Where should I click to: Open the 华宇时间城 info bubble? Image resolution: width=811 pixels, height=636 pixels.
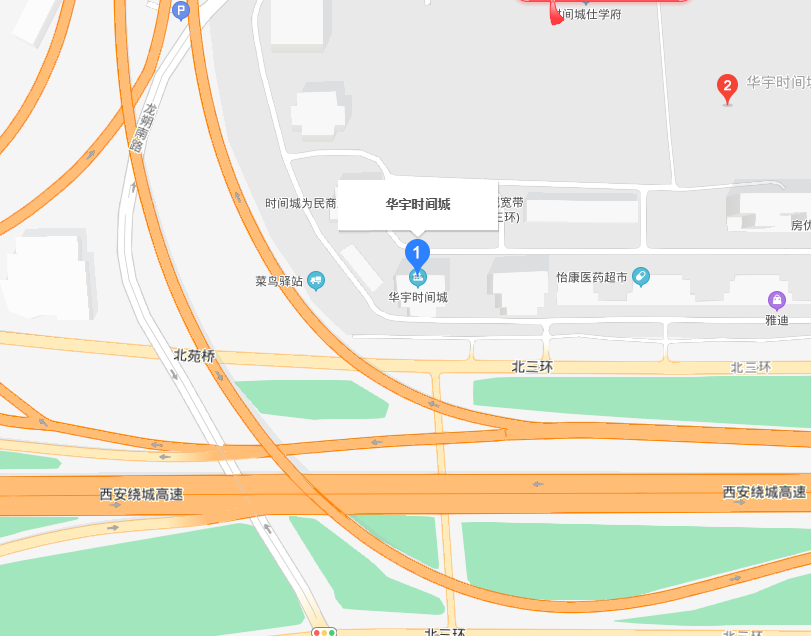tap(418, 205)
